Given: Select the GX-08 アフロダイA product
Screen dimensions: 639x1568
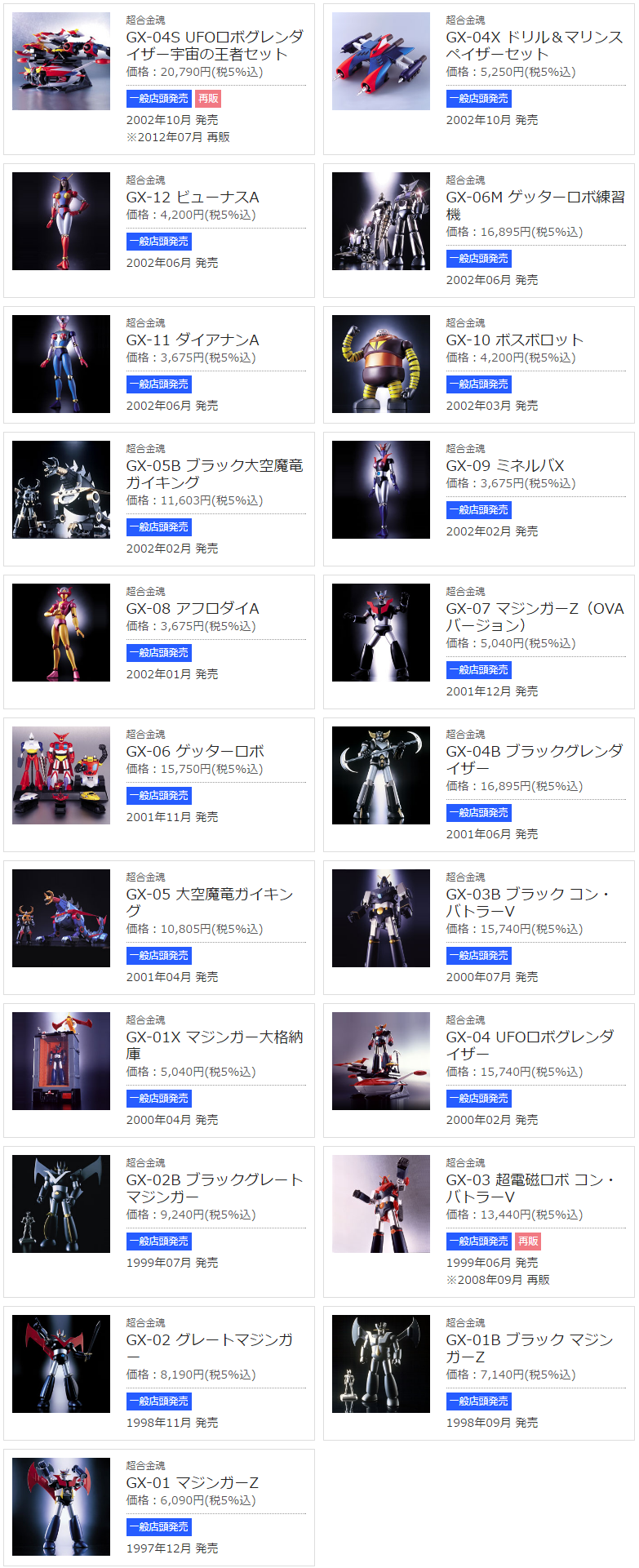Looking at the screenshot, I should [x=193, y=609].
